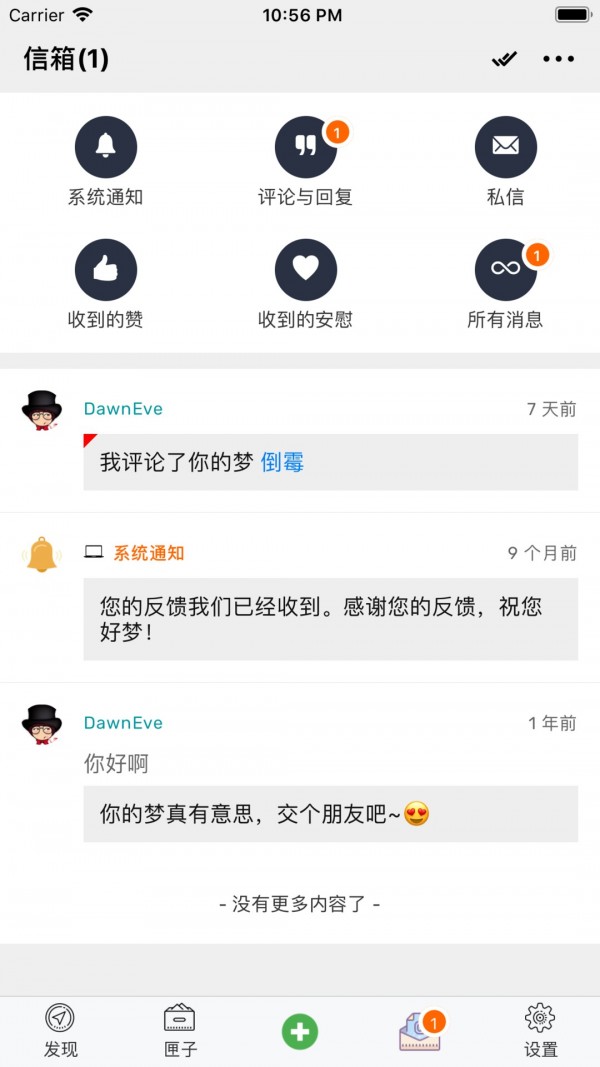Switch to the inbox tab with badge
The height and width of the screenshot is (1067, 600).
click(x=420, y=1031)
